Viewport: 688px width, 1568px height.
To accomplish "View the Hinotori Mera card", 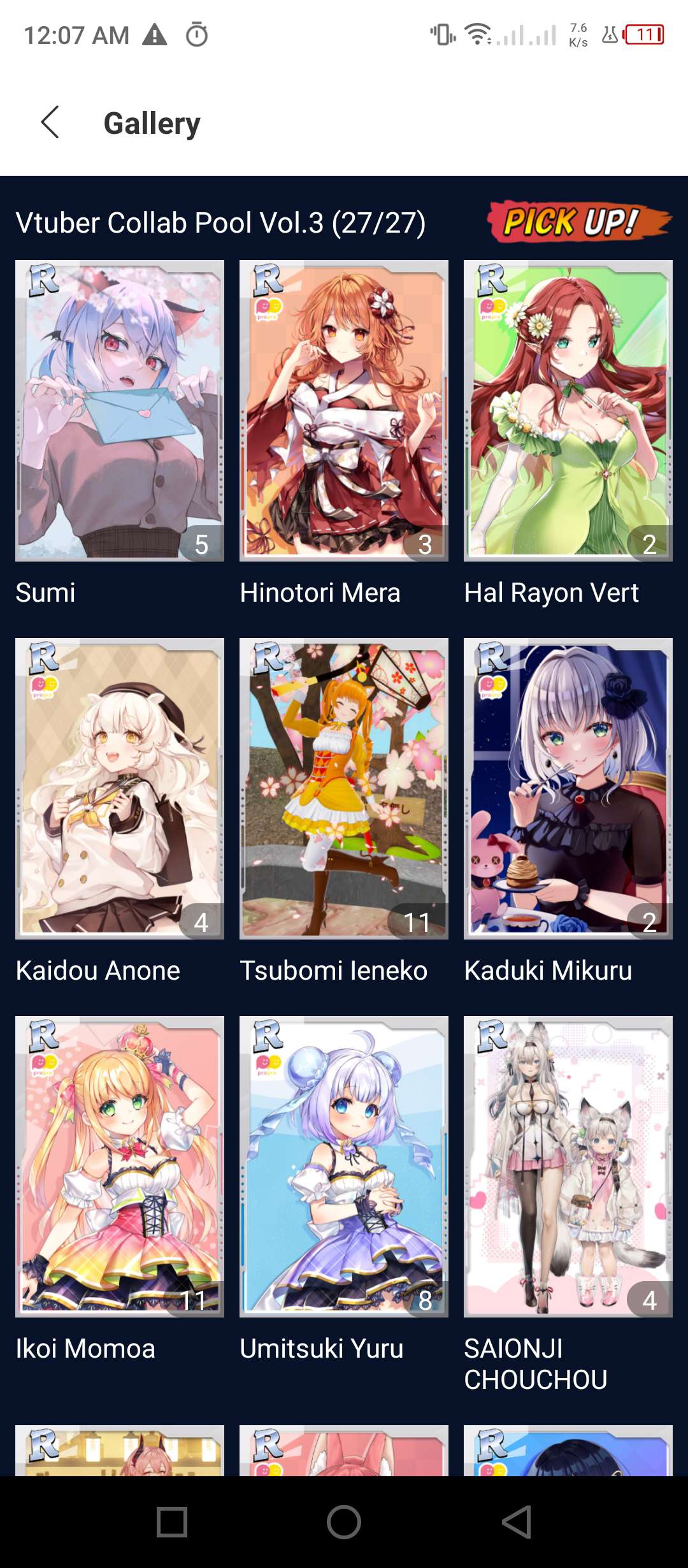I will click(344, 410).
